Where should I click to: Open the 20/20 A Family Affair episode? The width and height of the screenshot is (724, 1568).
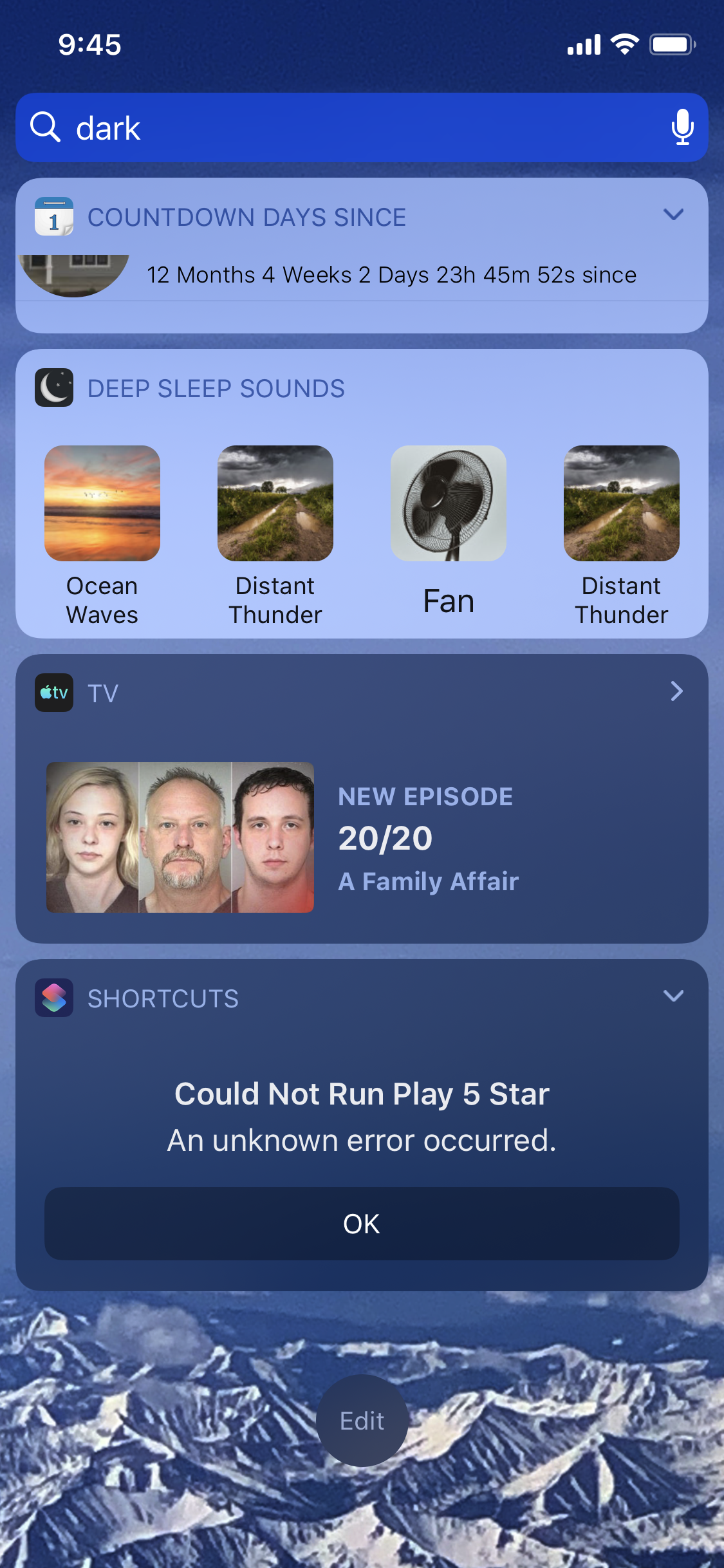pos(362,837)
